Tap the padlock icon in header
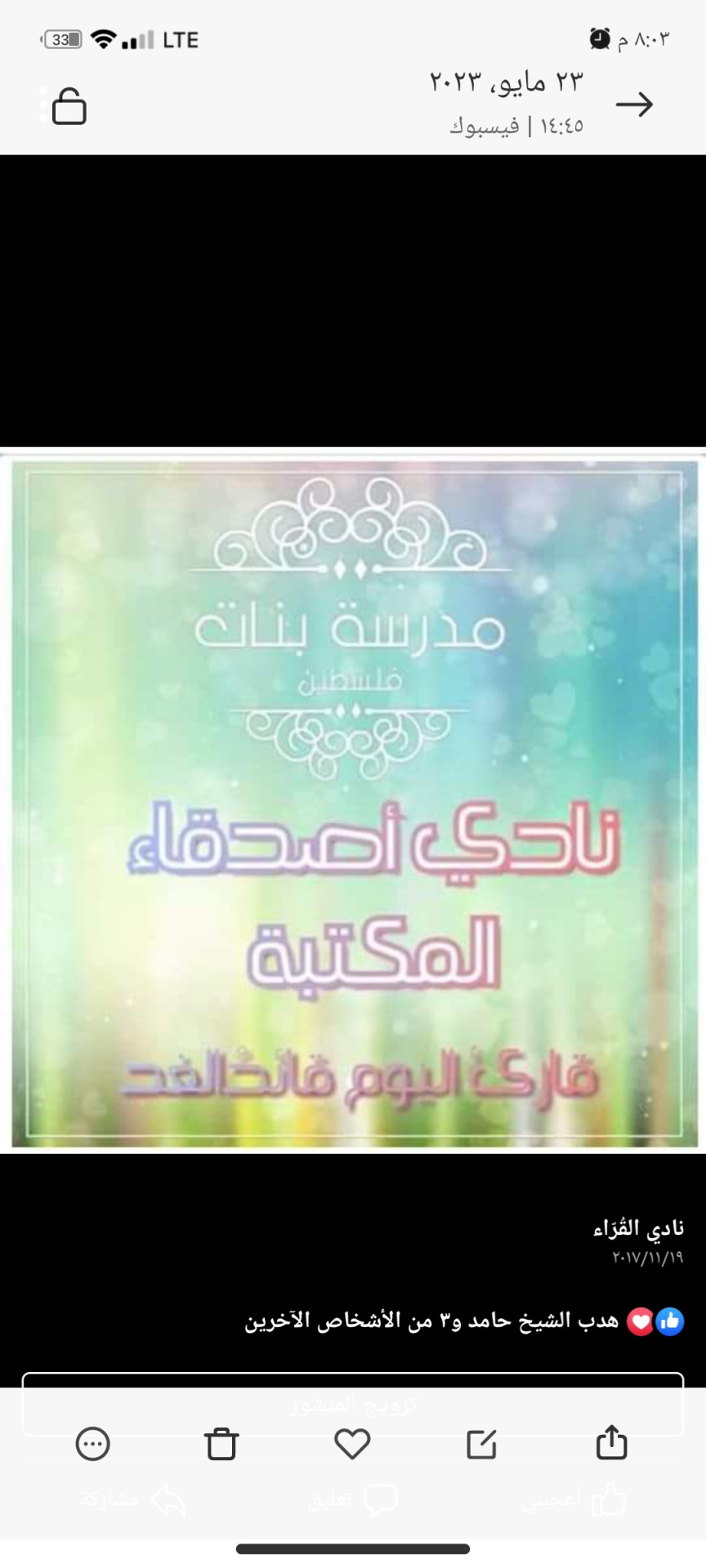706x1568 pixels. 69,106
